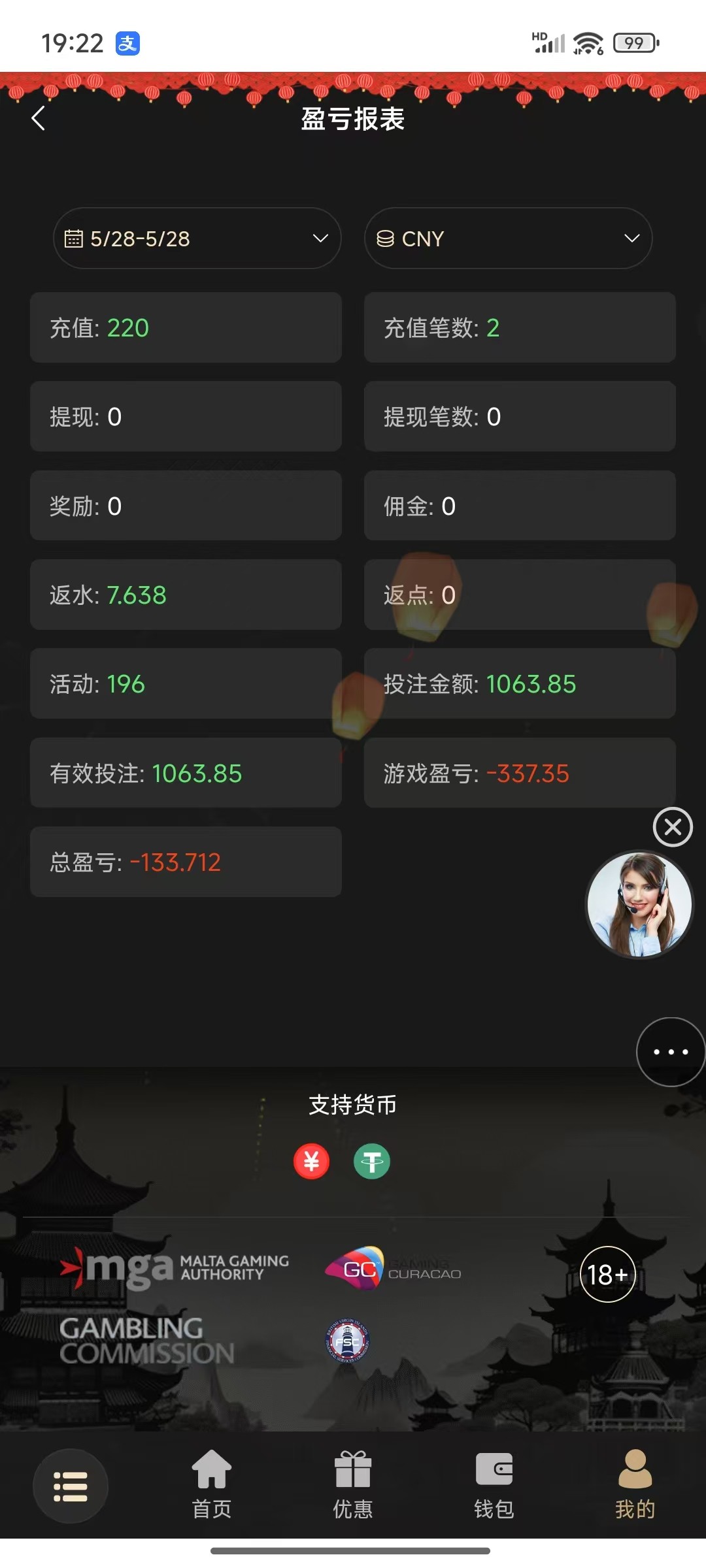This screenshot has height=1568, width=706.
Task: Open the 5/28-5/28 date range picker
Action: click(x=197, y=238)
